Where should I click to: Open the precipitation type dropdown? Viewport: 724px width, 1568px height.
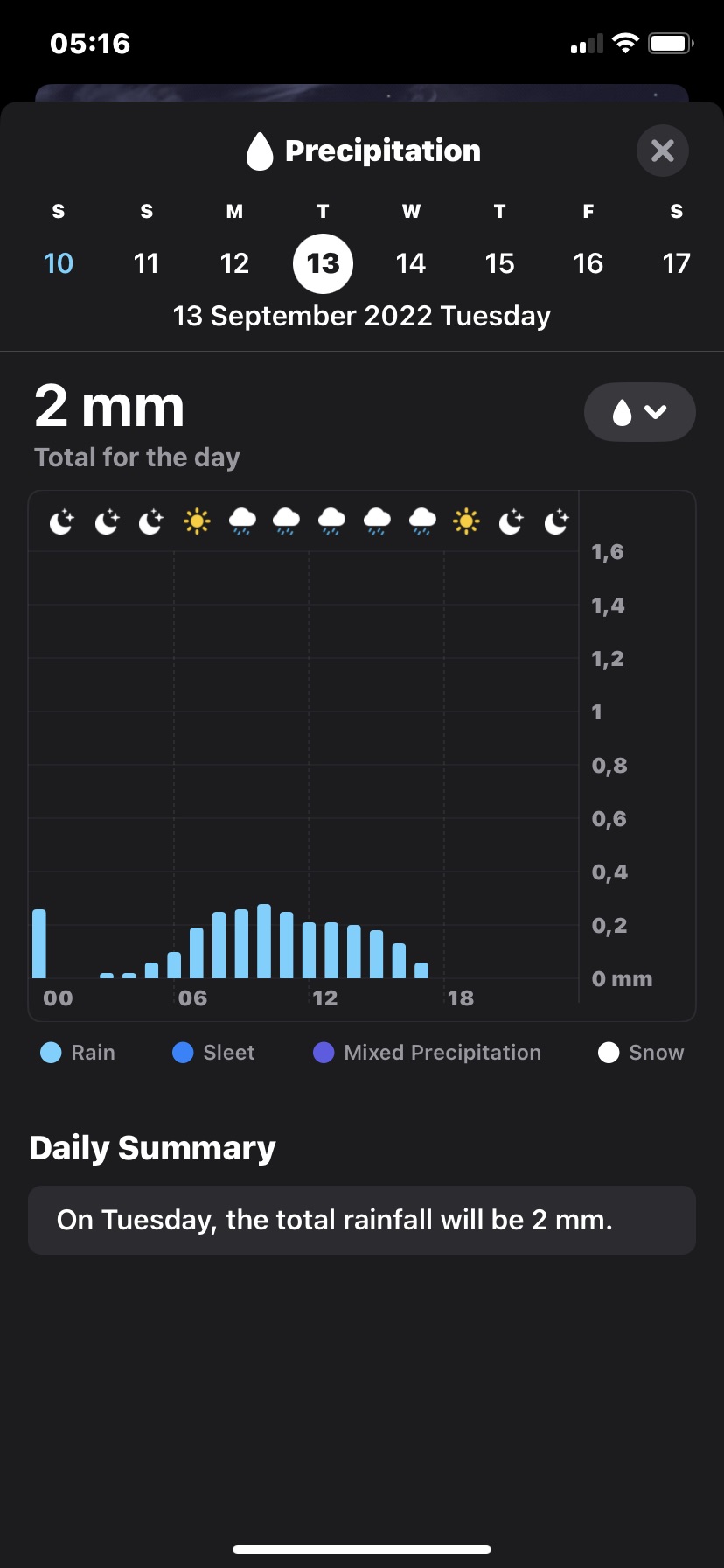(x=639, y=412)
